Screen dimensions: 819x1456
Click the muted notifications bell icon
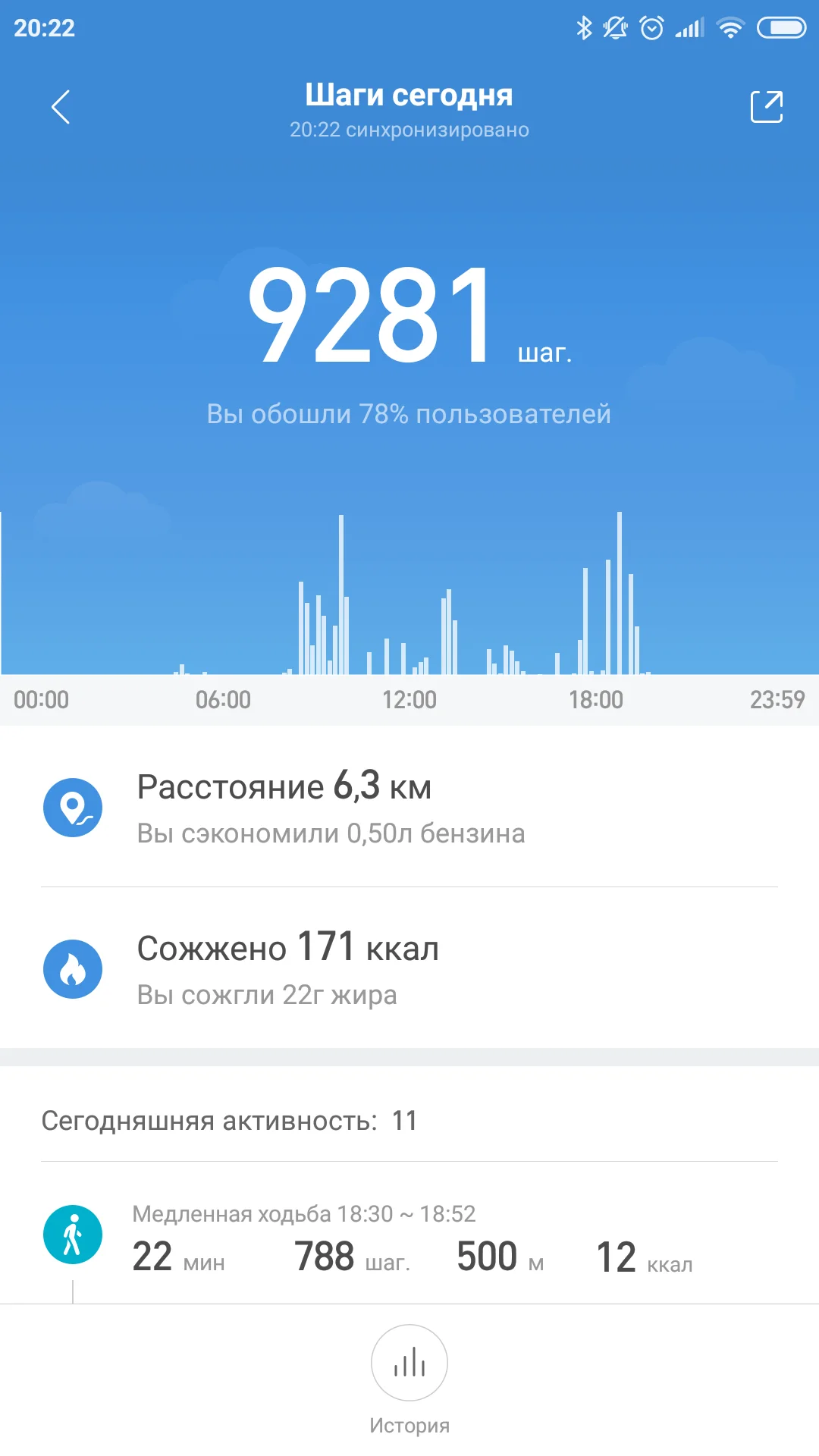coord(616,27)
